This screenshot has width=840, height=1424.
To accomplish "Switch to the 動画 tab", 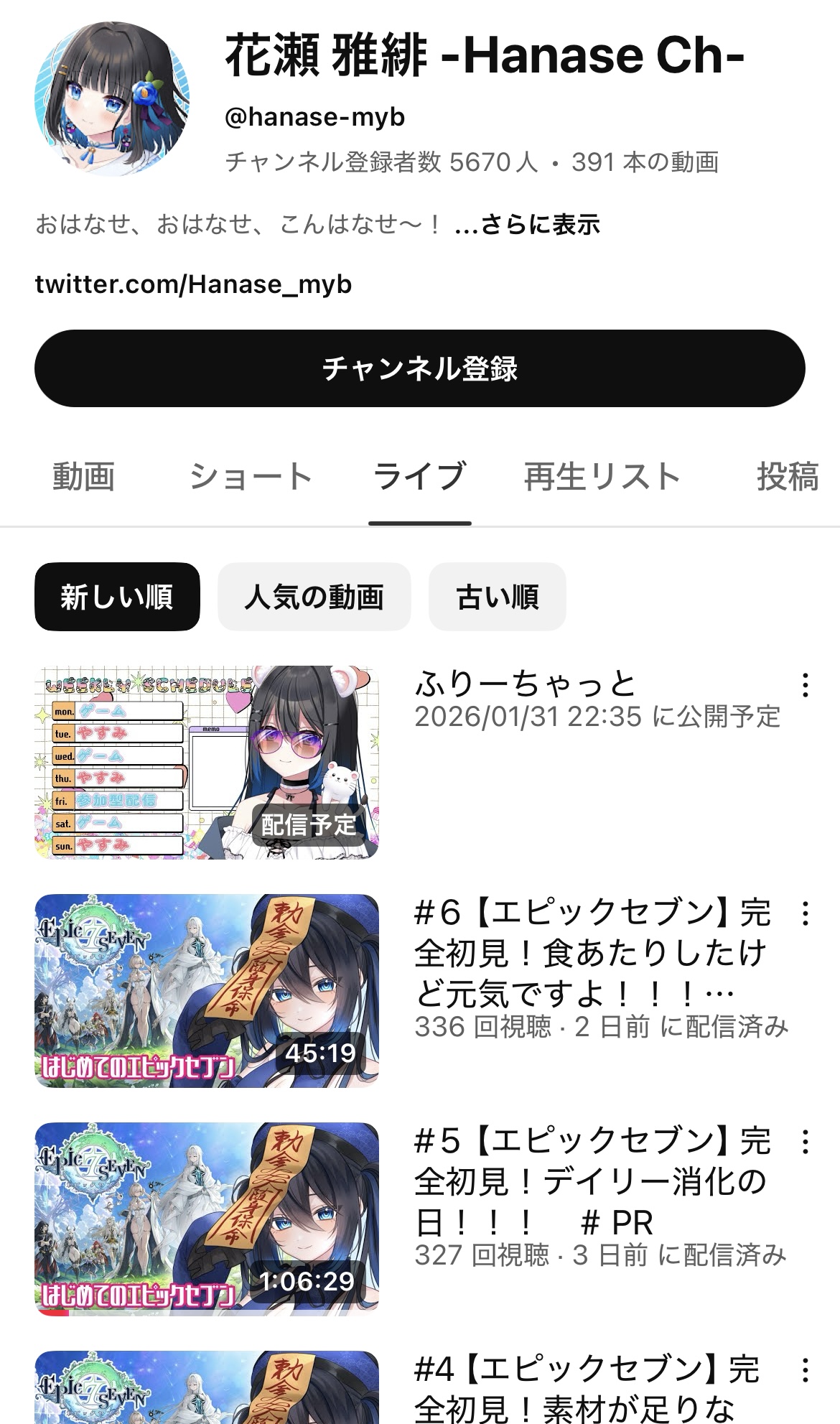I will 84,477.
